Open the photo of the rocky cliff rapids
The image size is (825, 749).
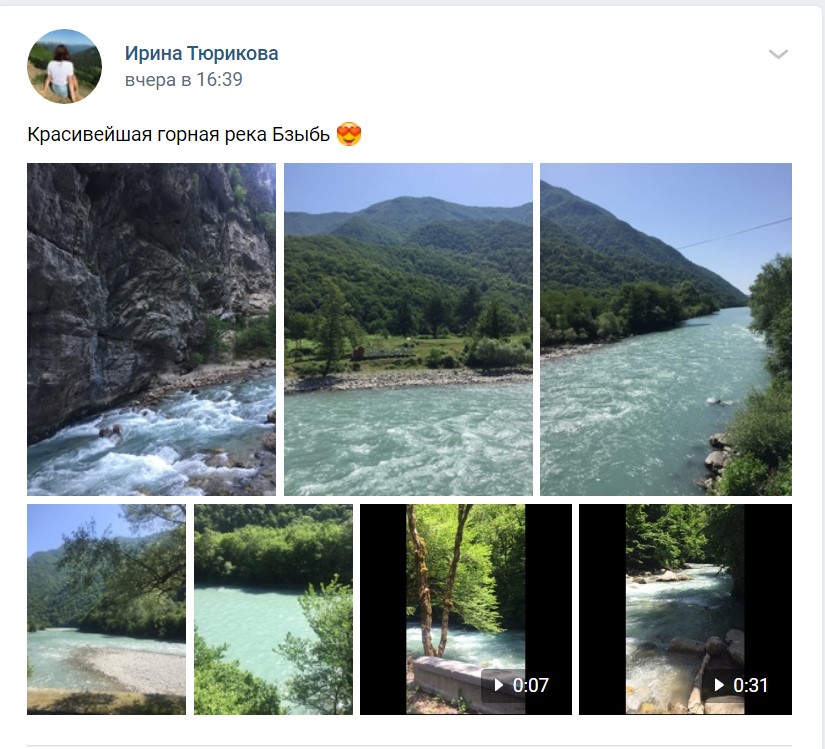(151, 329)
